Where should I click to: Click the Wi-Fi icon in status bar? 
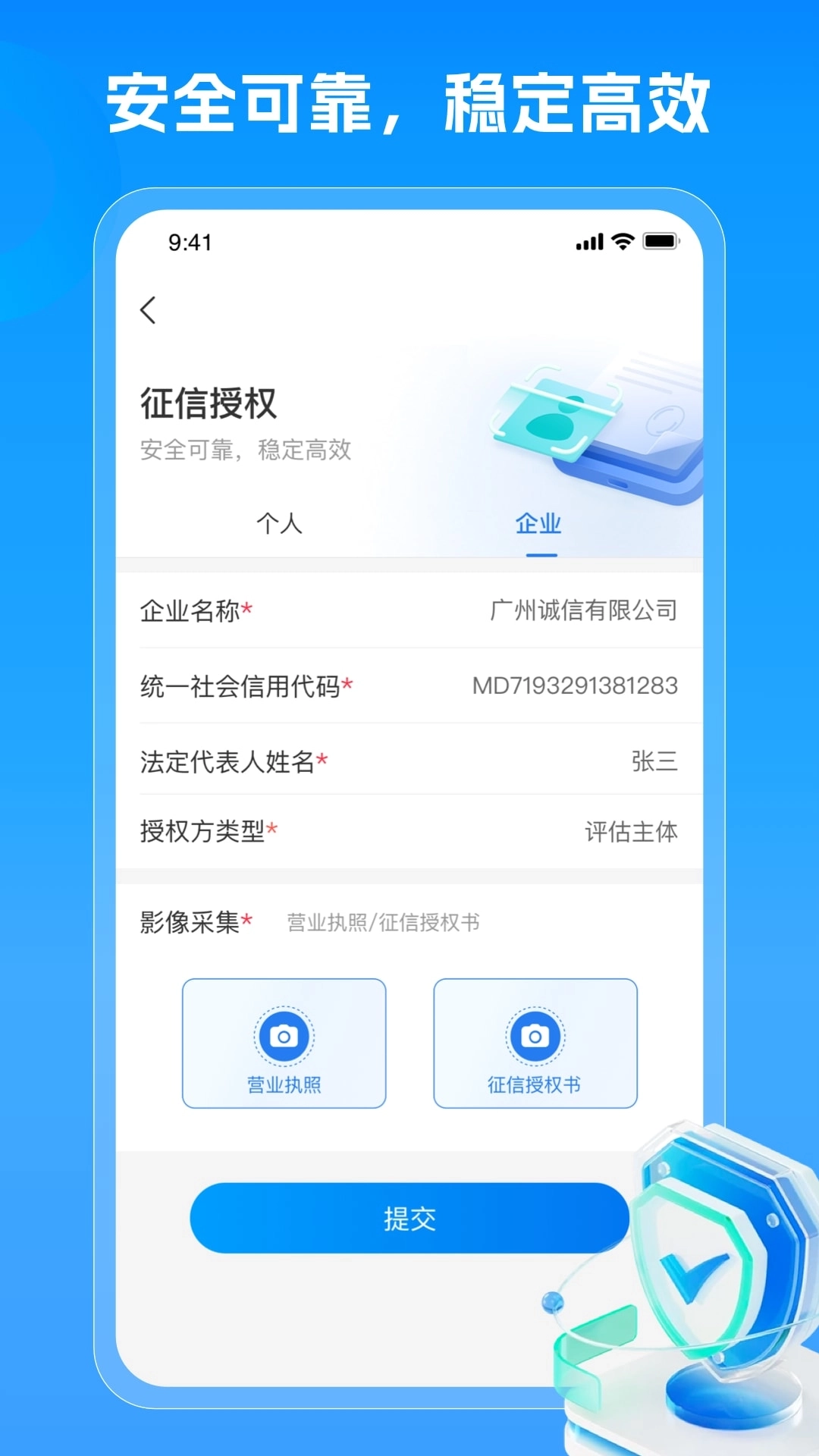click(x=623, y=240)
